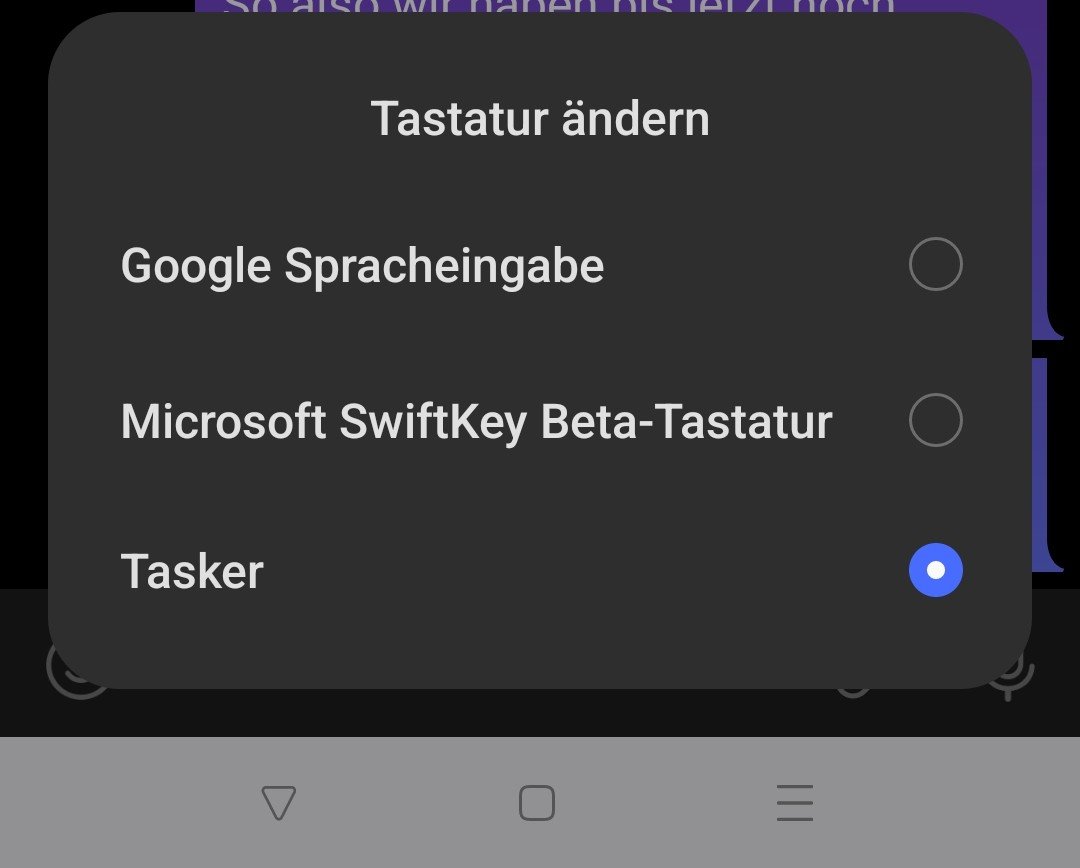This screenshot has height=868, width=1080.
Task: Choose Microsoft SwiftKey Beta-Tastatur
Action: click(935, 420)
